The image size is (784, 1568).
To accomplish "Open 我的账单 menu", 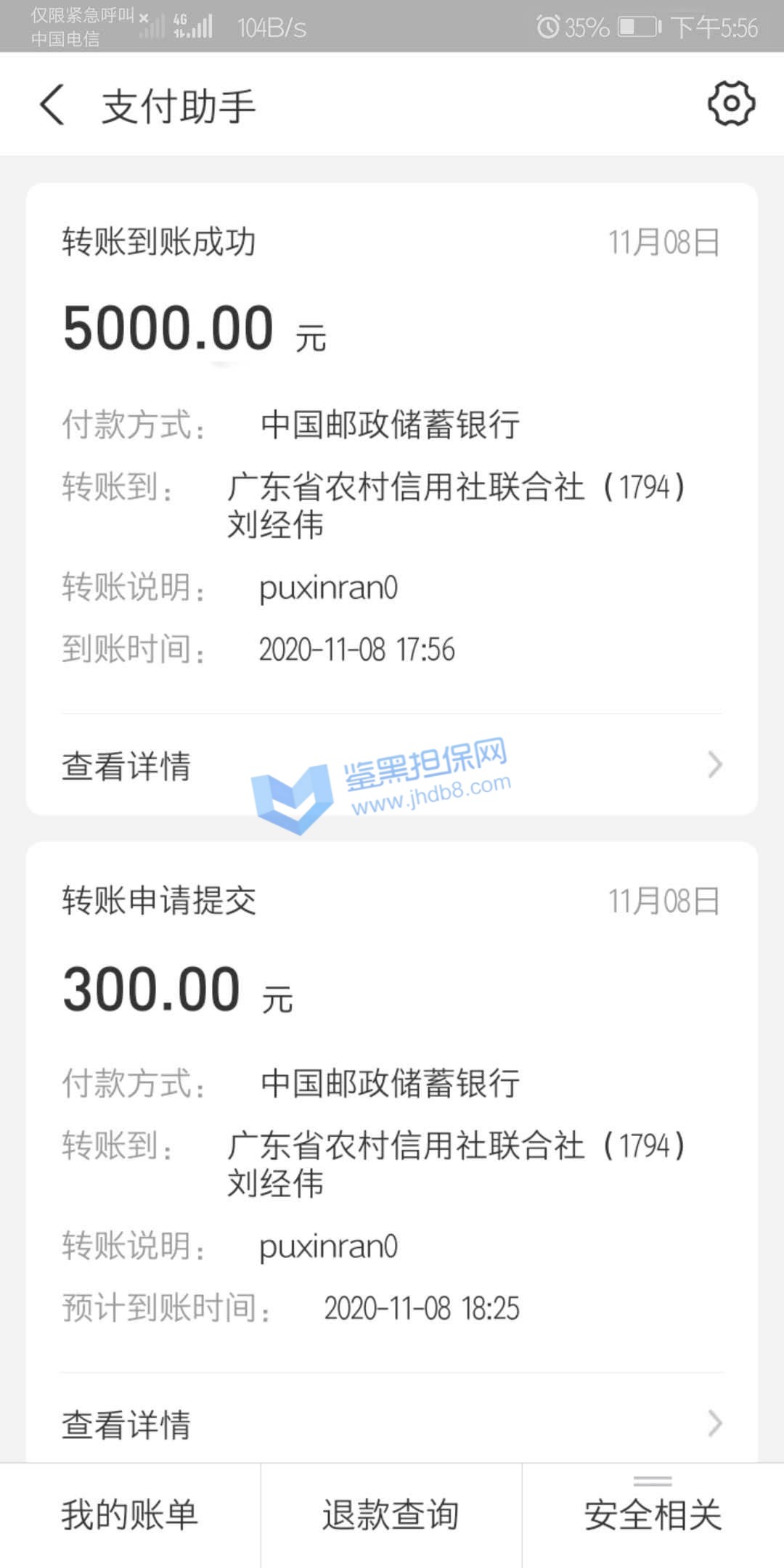I will click(x=130, y=1516).
